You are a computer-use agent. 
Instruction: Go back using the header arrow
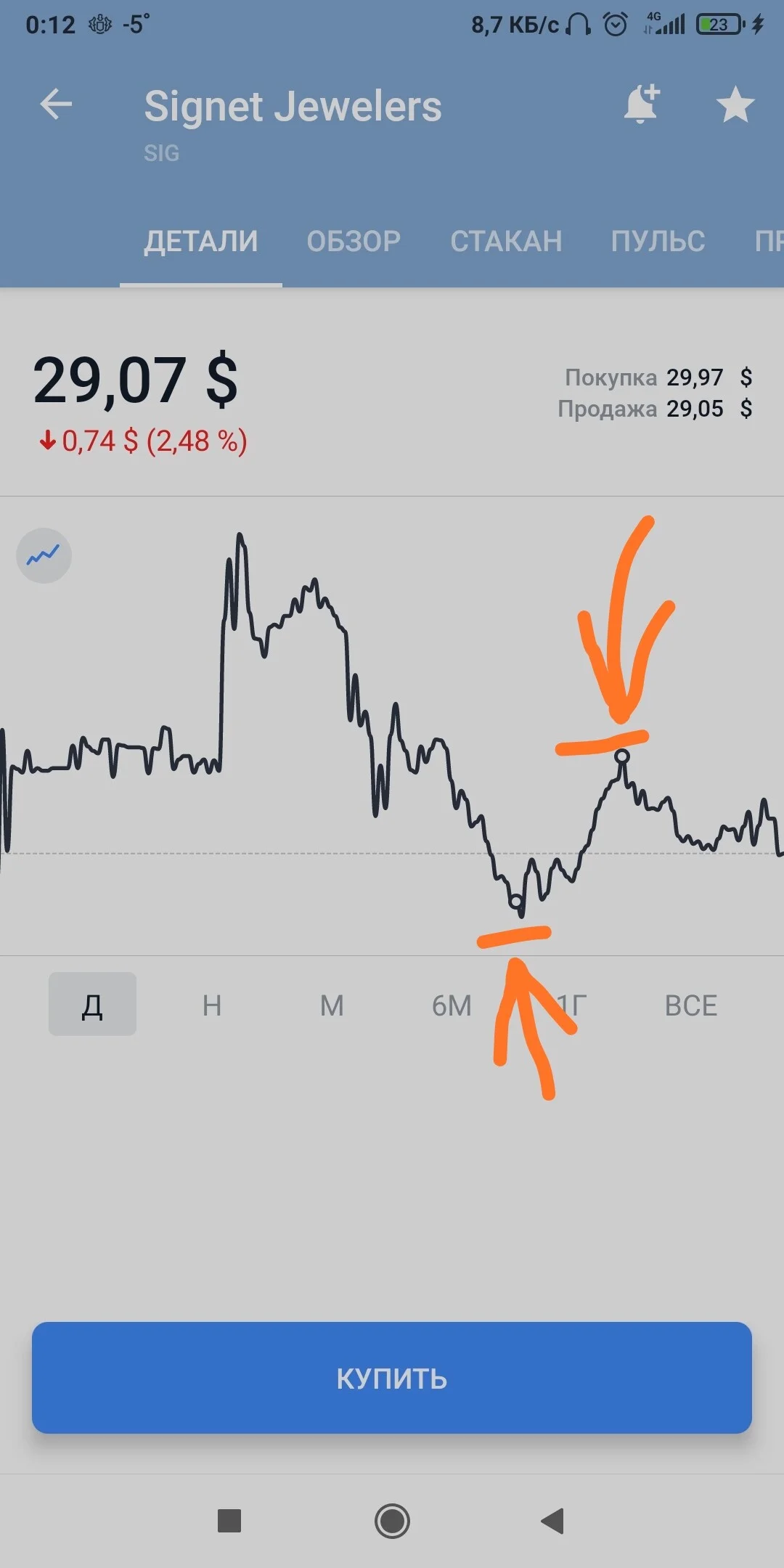coord(56,105)
